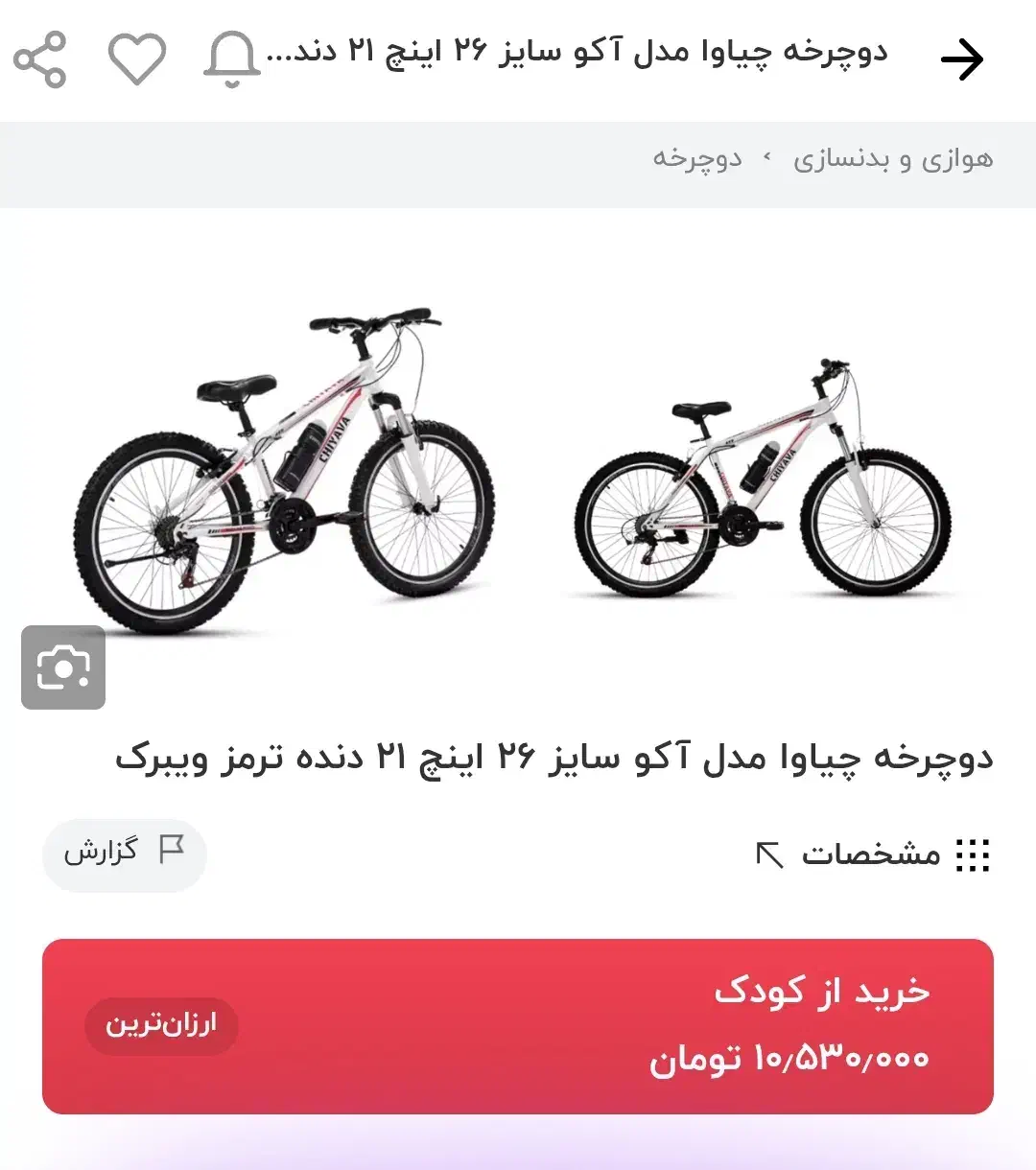Screen dimensions: 1036x1170
Task: Add product to favorites with heart icon
Action: coord(139,58)
